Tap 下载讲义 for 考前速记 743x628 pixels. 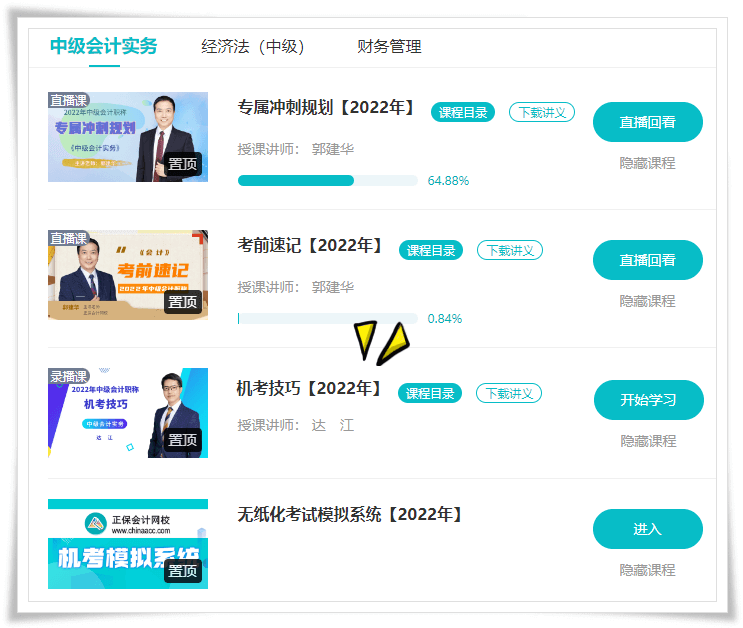pyautogui.click(x=510, y=250)
